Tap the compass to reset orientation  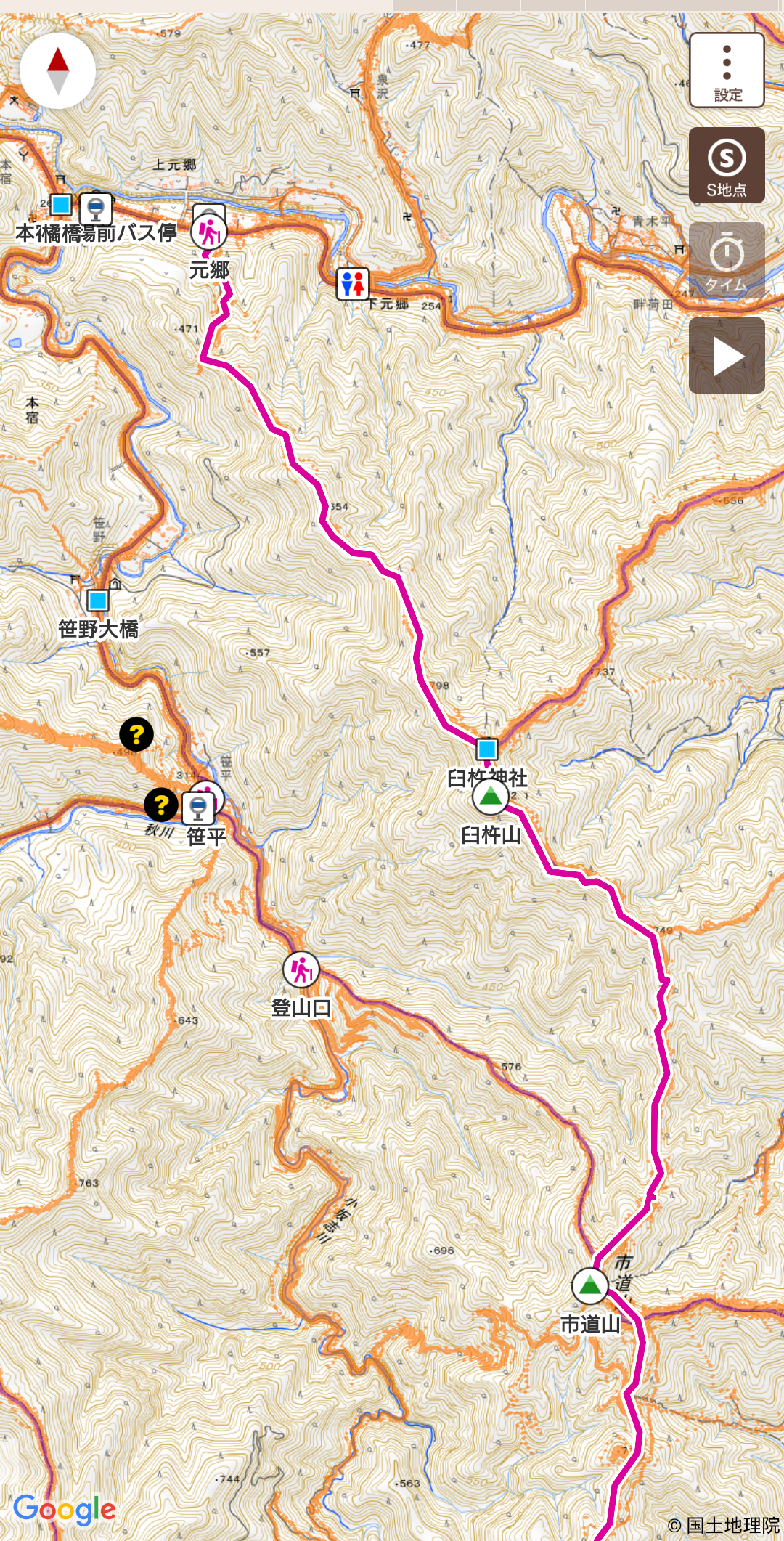[57, 70]
